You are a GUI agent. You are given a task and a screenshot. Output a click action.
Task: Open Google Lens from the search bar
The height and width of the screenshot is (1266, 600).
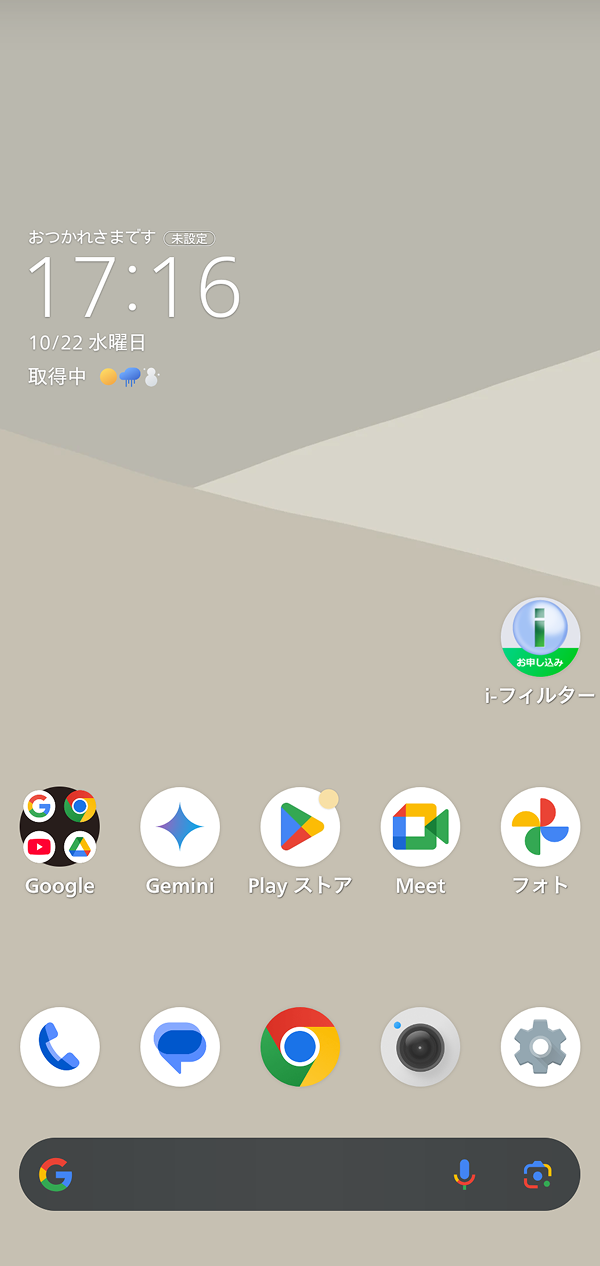(537, 1175)
